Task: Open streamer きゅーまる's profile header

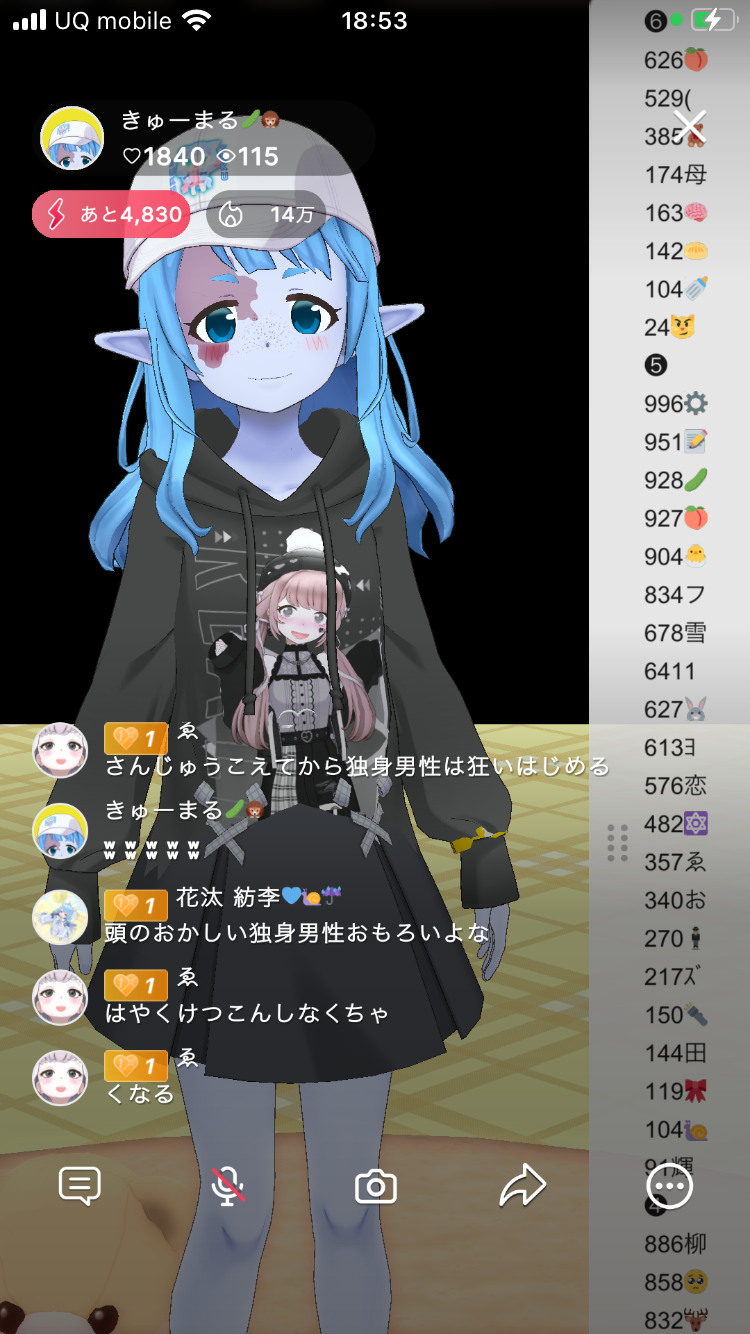Action: pos(200,138)
